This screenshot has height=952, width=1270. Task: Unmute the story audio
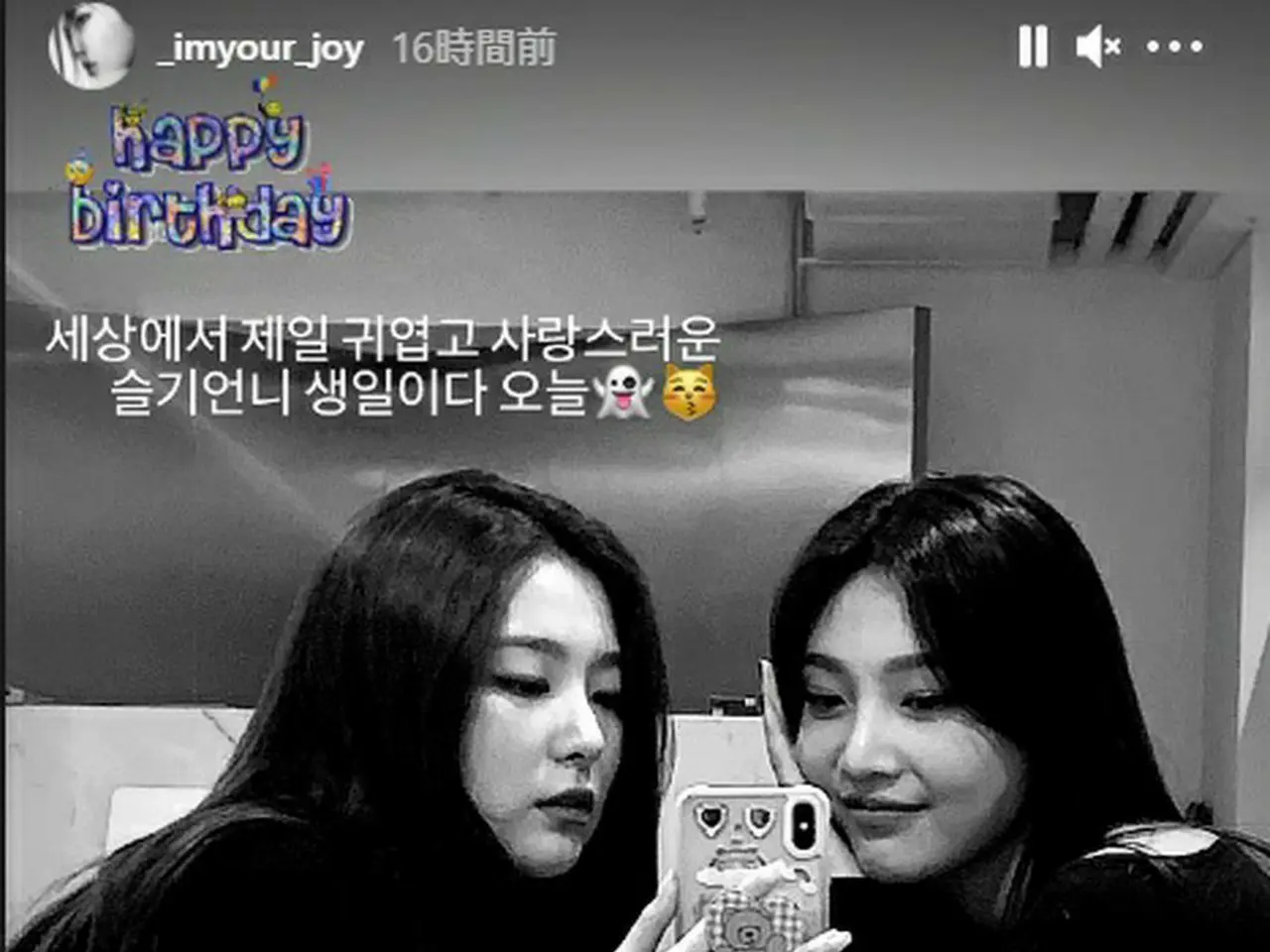tap(1097, 47)
